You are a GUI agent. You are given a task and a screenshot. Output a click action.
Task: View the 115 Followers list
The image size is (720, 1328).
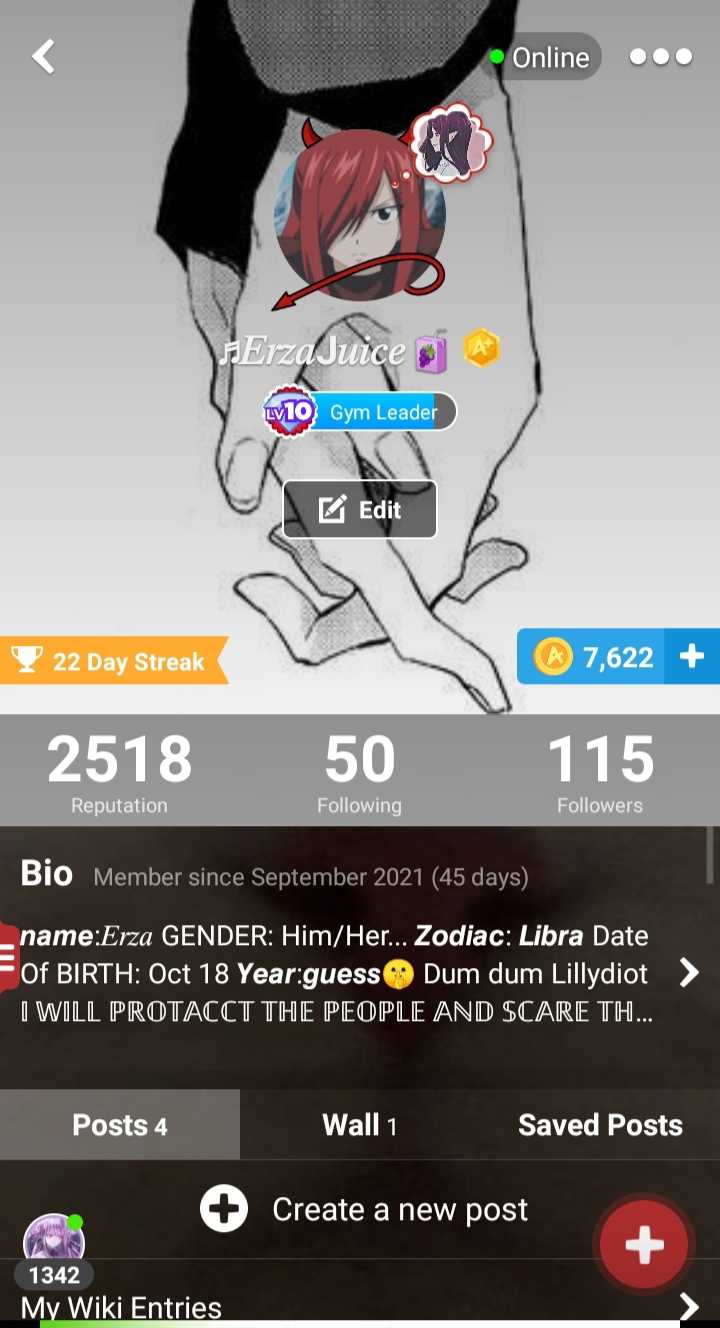[600, 772]
